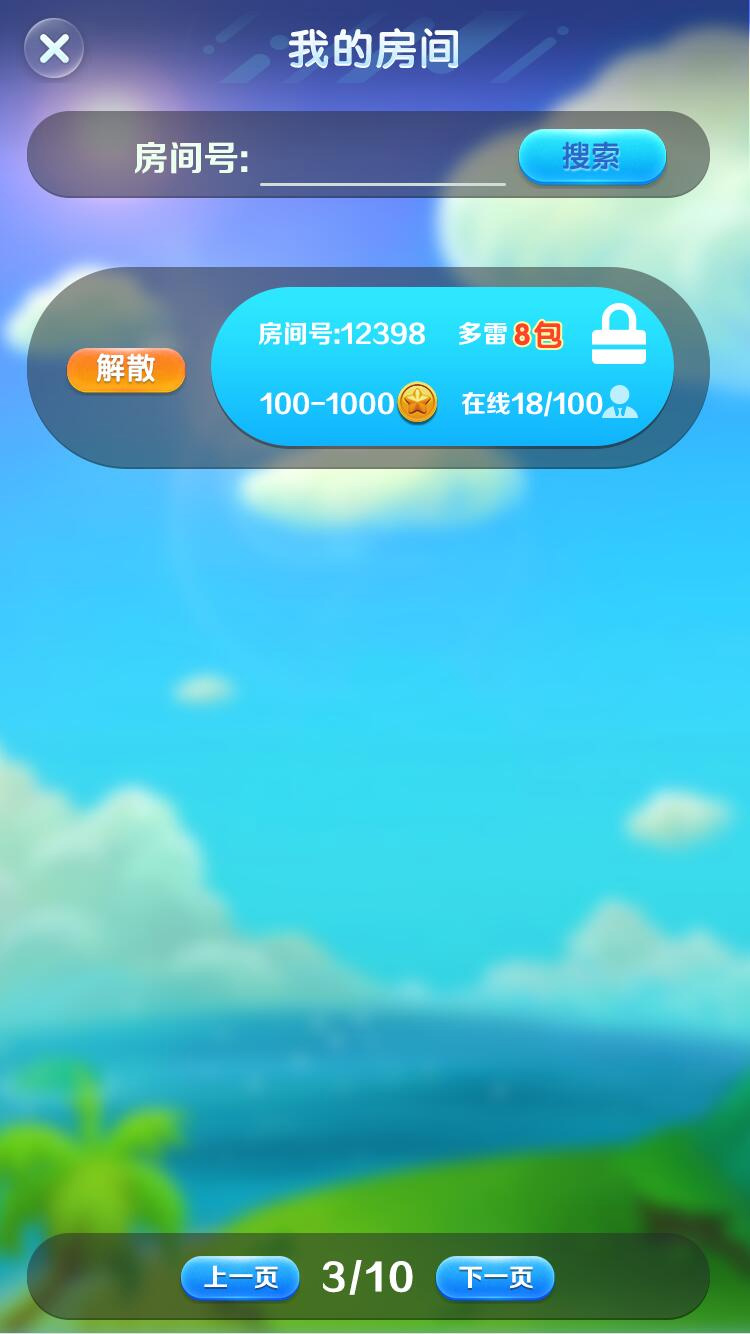Image resolution: width=750 pixels, height=1334 pixels.
Task: Click the 房间号 input field
Action: tap(383, 168)
